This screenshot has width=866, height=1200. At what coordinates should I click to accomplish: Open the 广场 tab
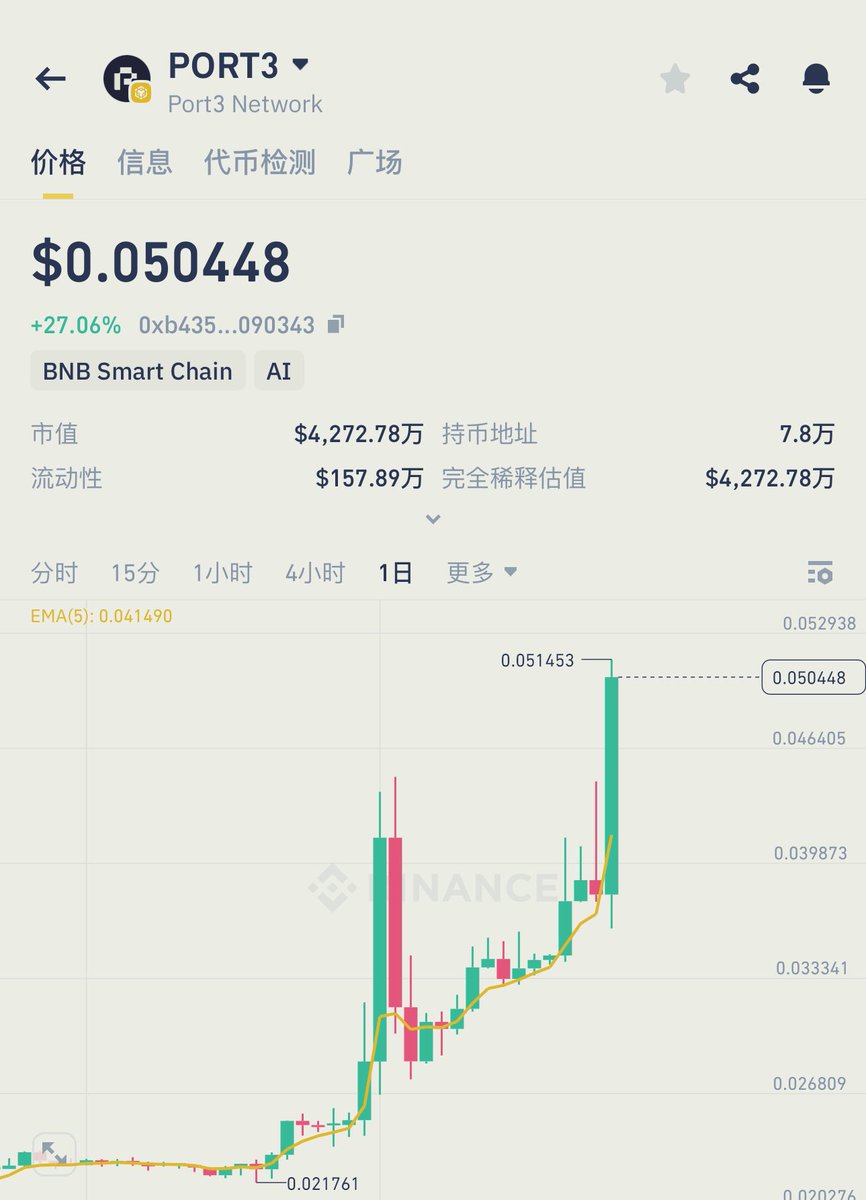375,162
